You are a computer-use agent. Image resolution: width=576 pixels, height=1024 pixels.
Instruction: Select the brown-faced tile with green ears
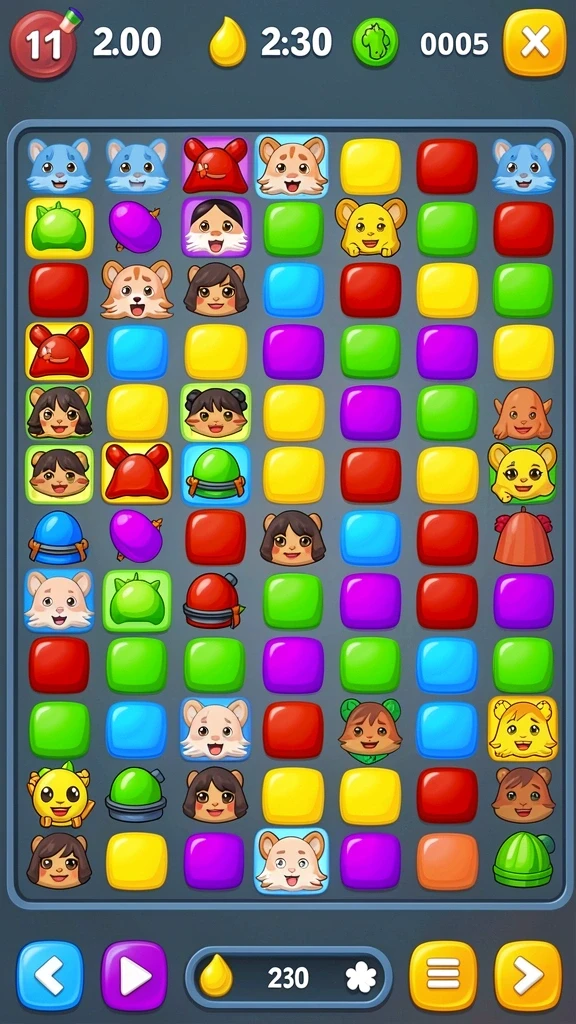point(370,730)
